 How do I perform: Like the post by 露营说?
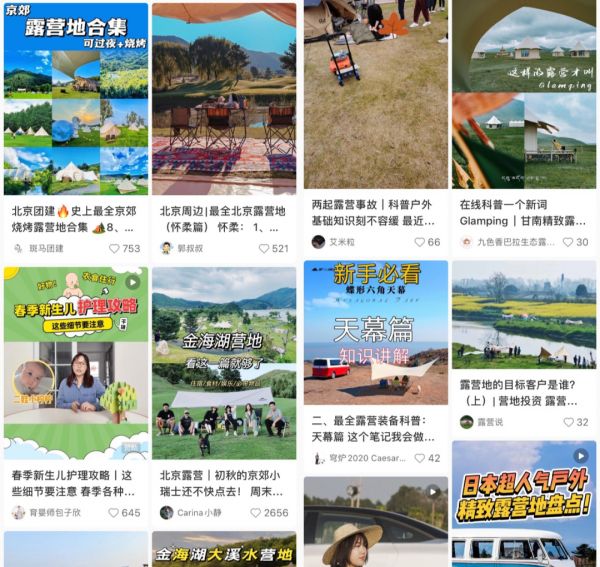pos(567,422)
